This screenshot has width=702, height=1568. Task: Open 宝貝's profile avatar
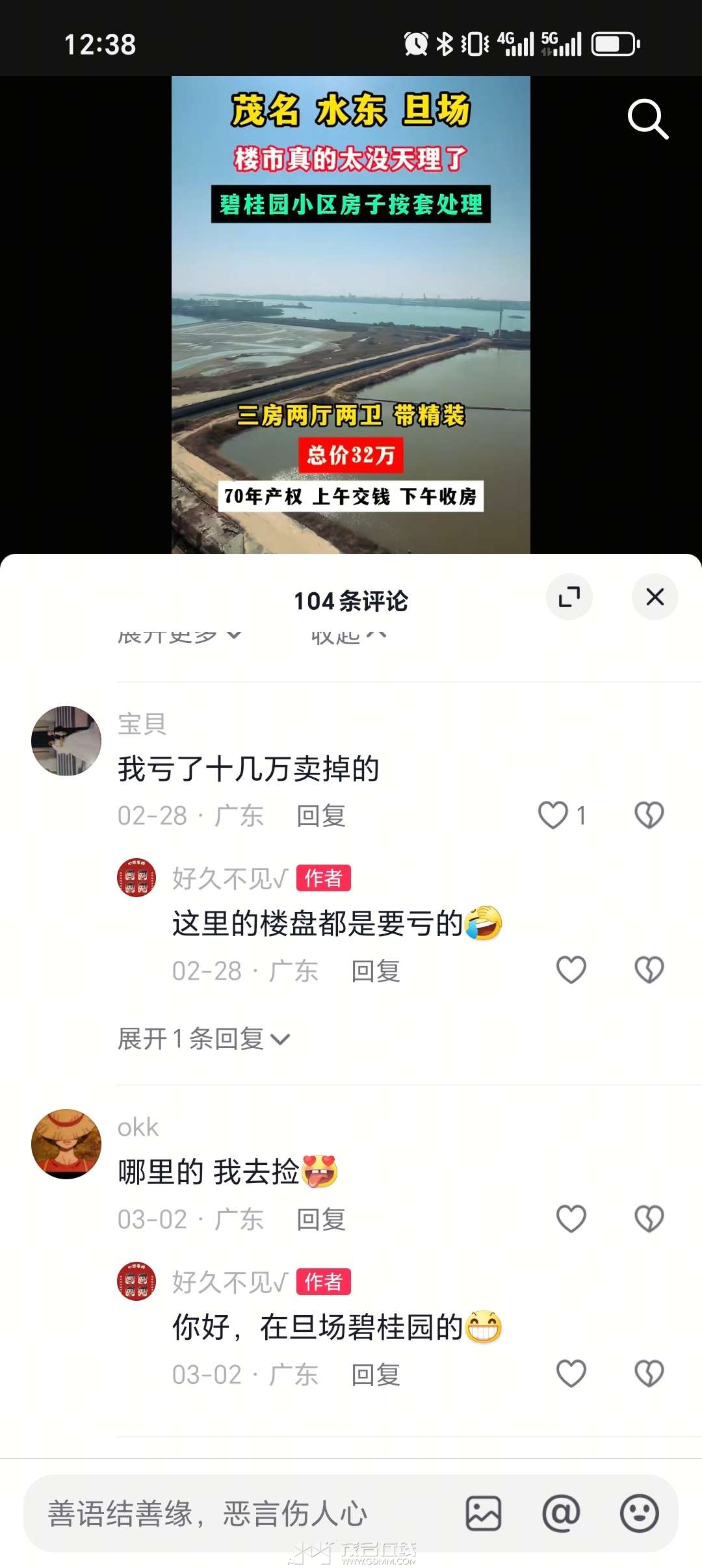click(66, 740)
